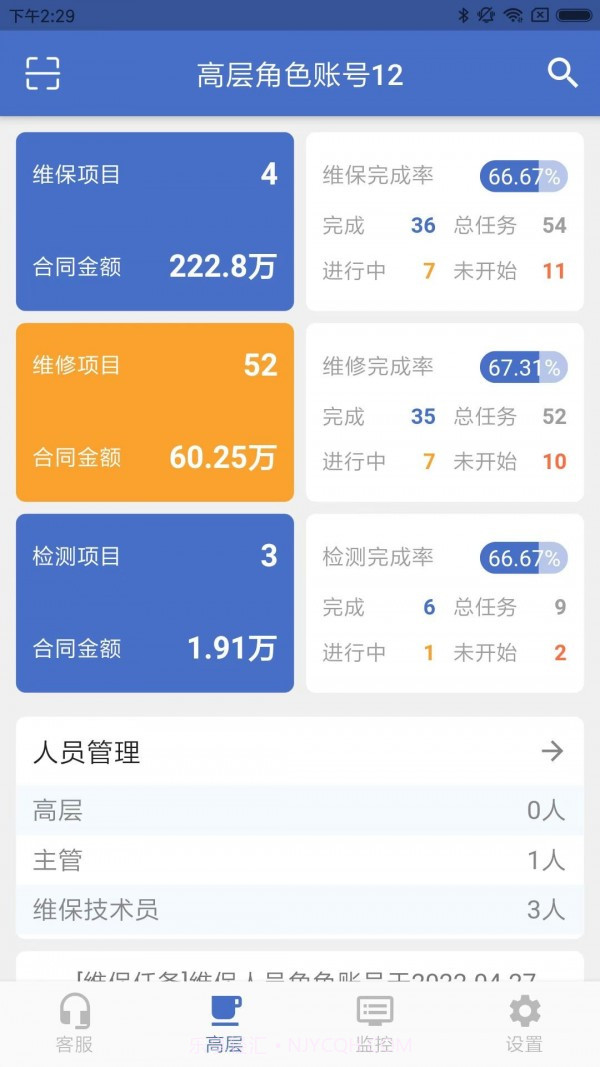This screenshot has height=1067, width=600.
Task: Switch to the 监控 tab
Action: click(374, 1023)
